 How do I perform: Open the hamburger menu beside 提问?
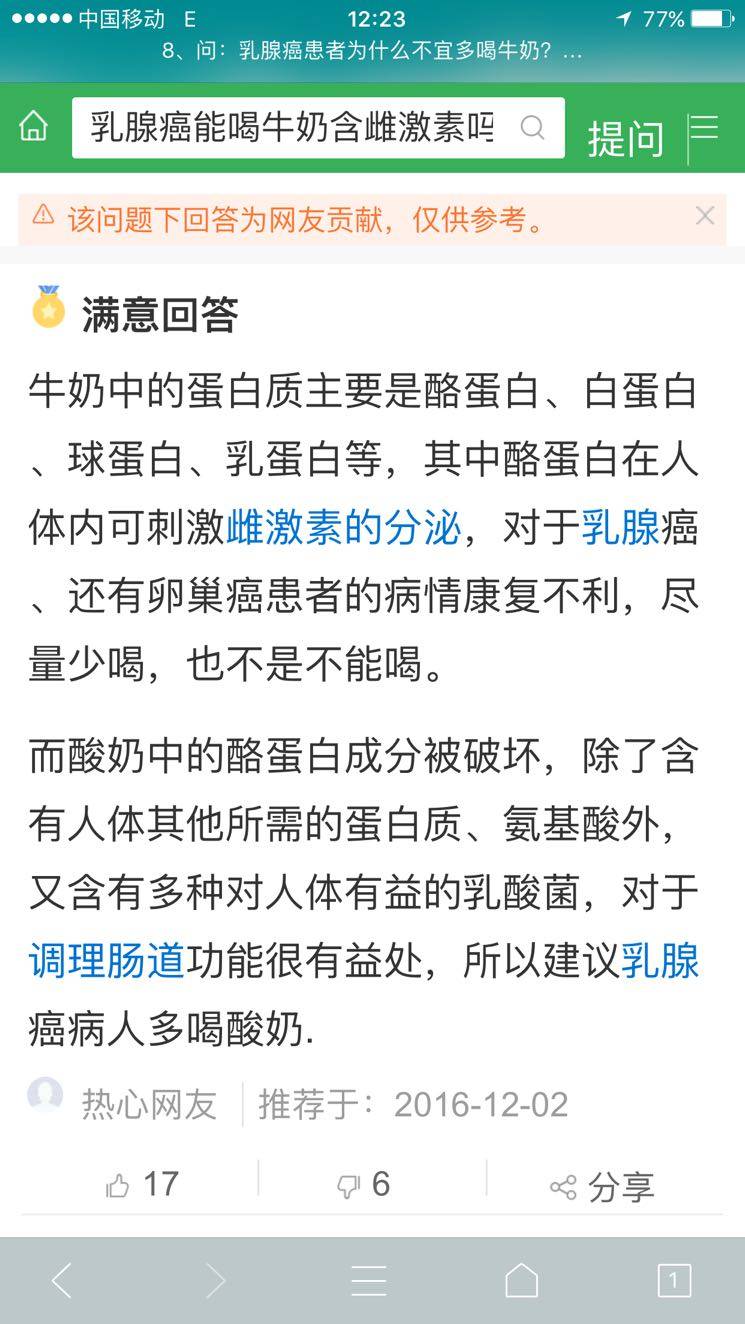coord(705,130)
